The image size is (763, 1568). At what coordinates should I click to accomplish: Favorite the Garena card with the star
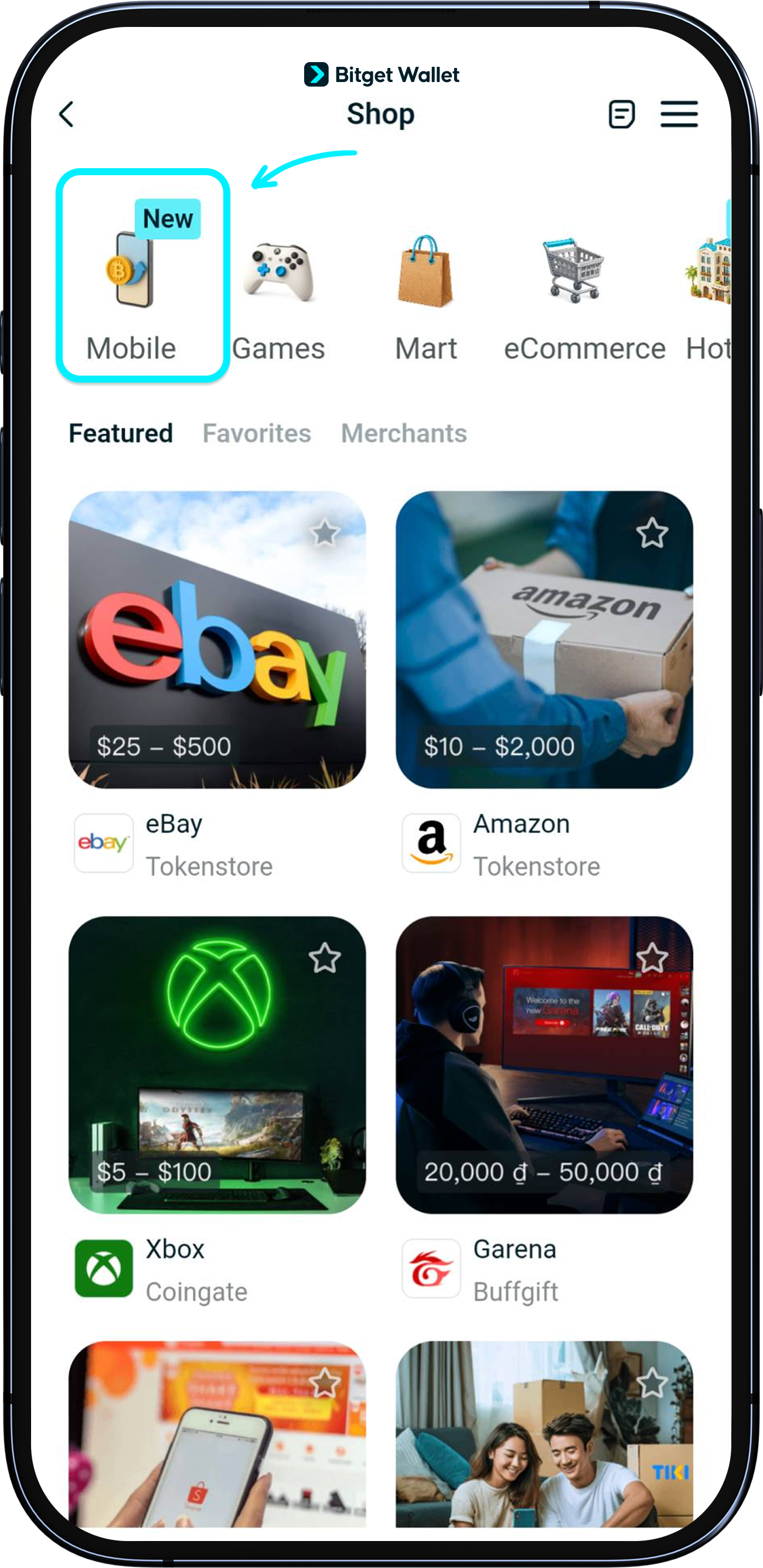(653, 959)
